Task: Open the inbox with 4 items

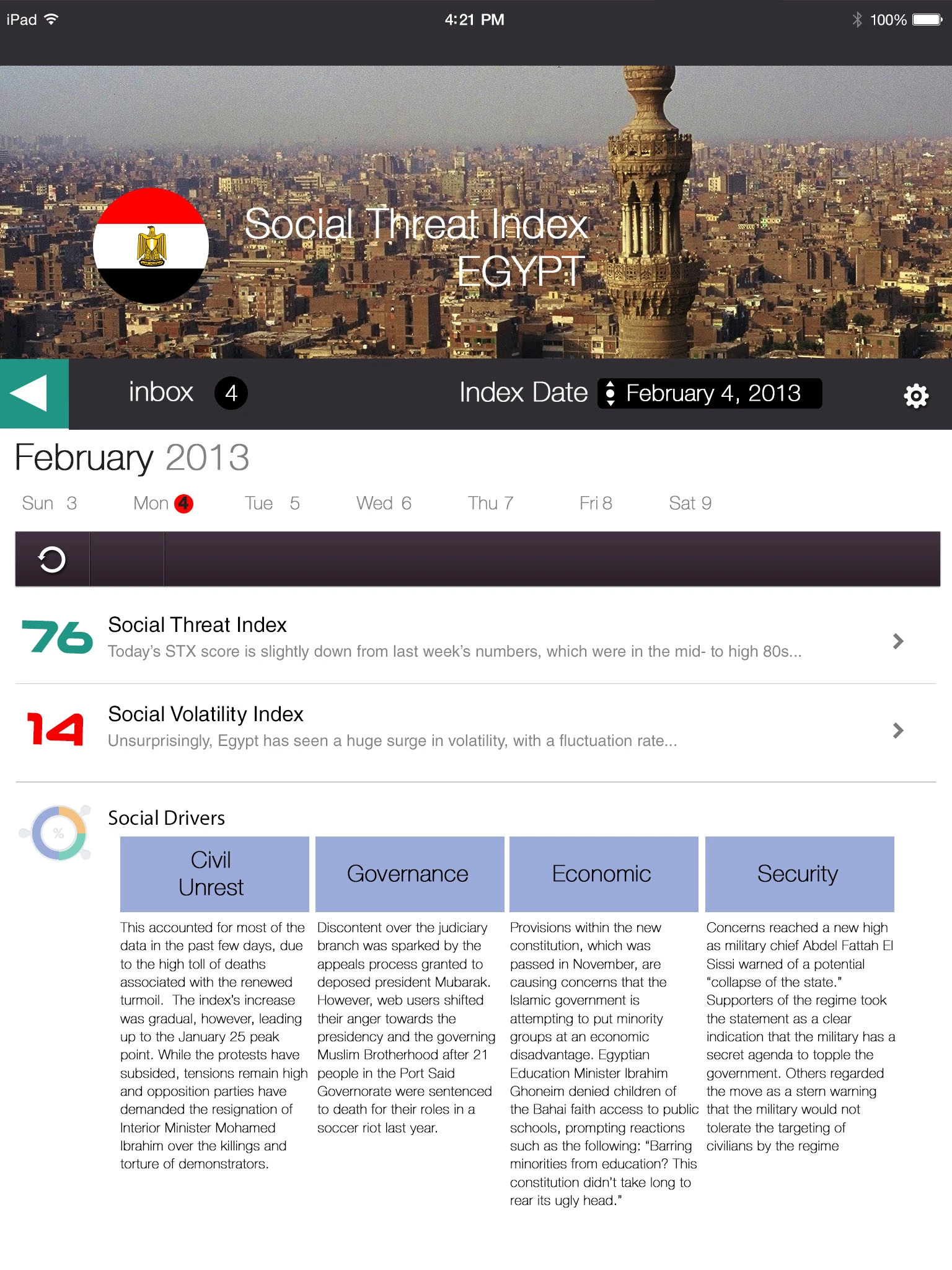Action: [187, 393]
